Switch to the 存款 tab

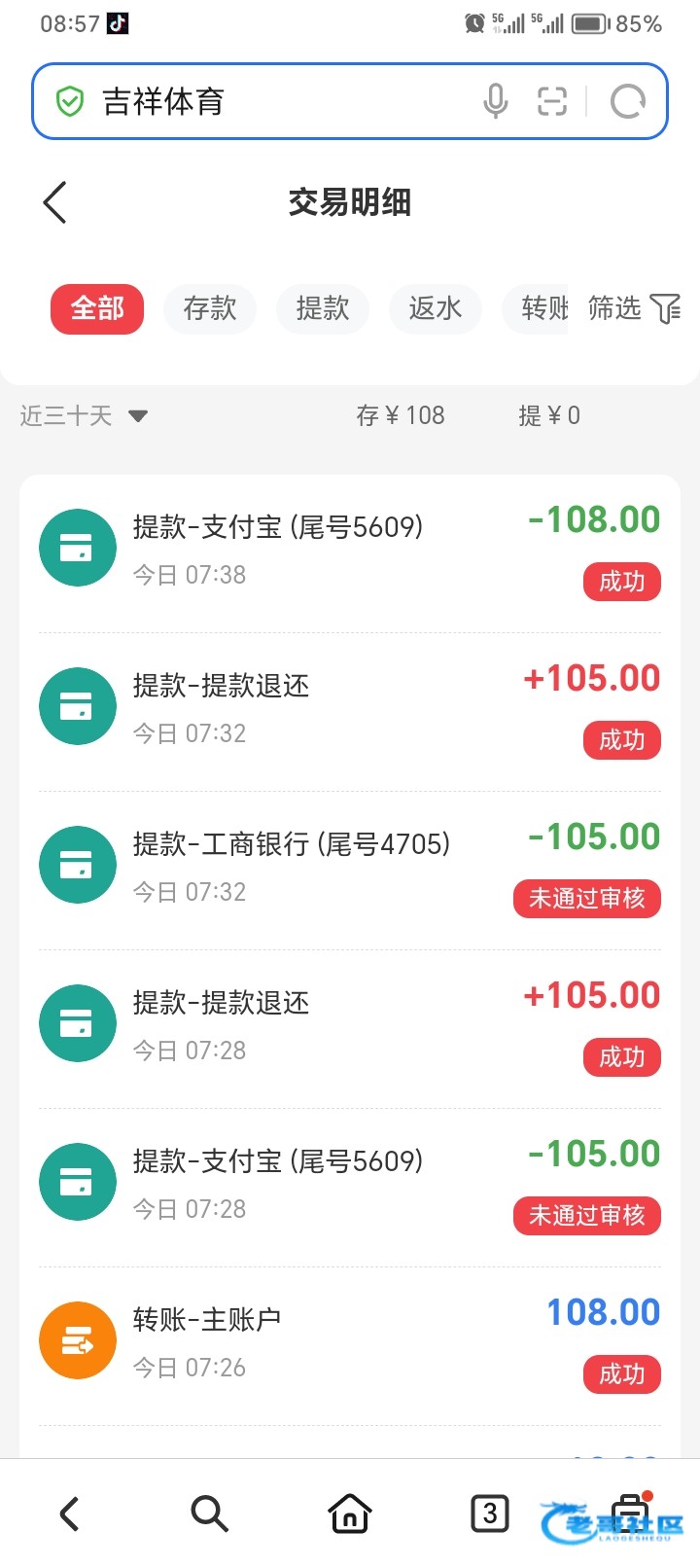coord(210,309)
